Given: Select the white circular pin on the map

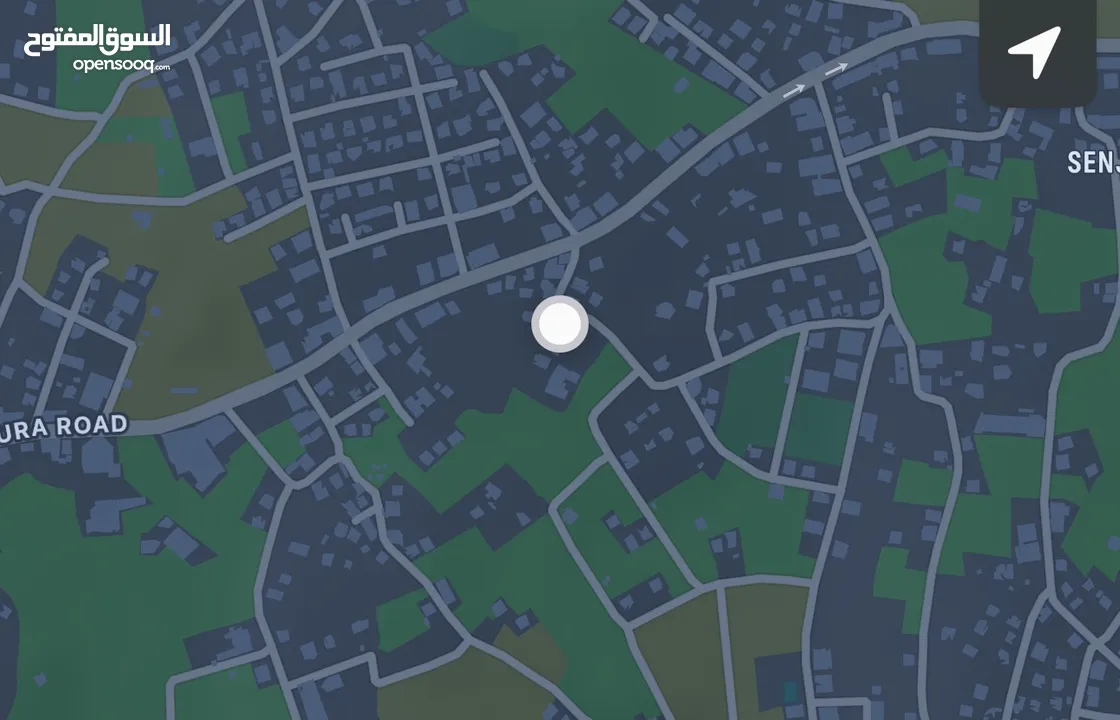Looking at the screenshot, I should point(560,324).
